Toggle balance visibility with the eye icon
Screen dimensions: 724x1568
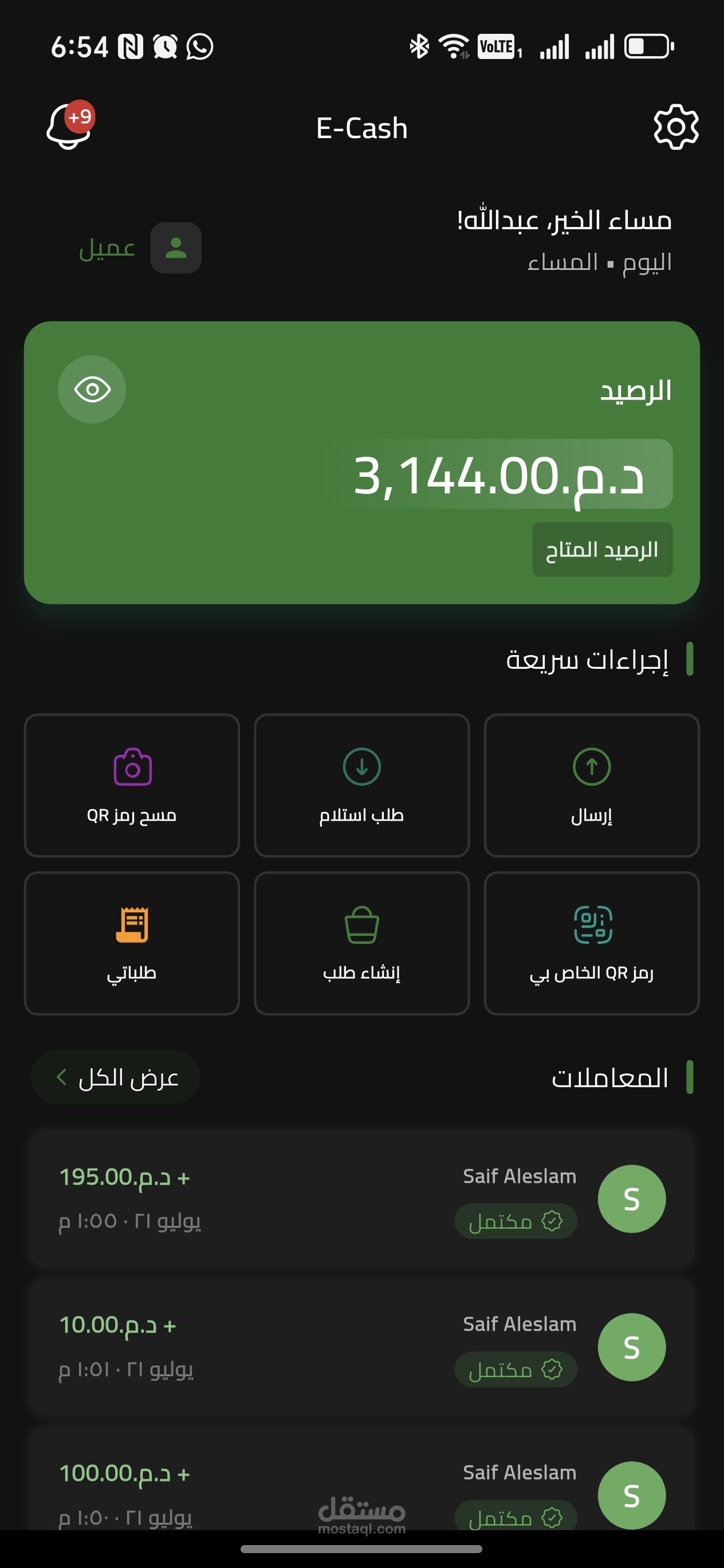click(x=92, y=390)
